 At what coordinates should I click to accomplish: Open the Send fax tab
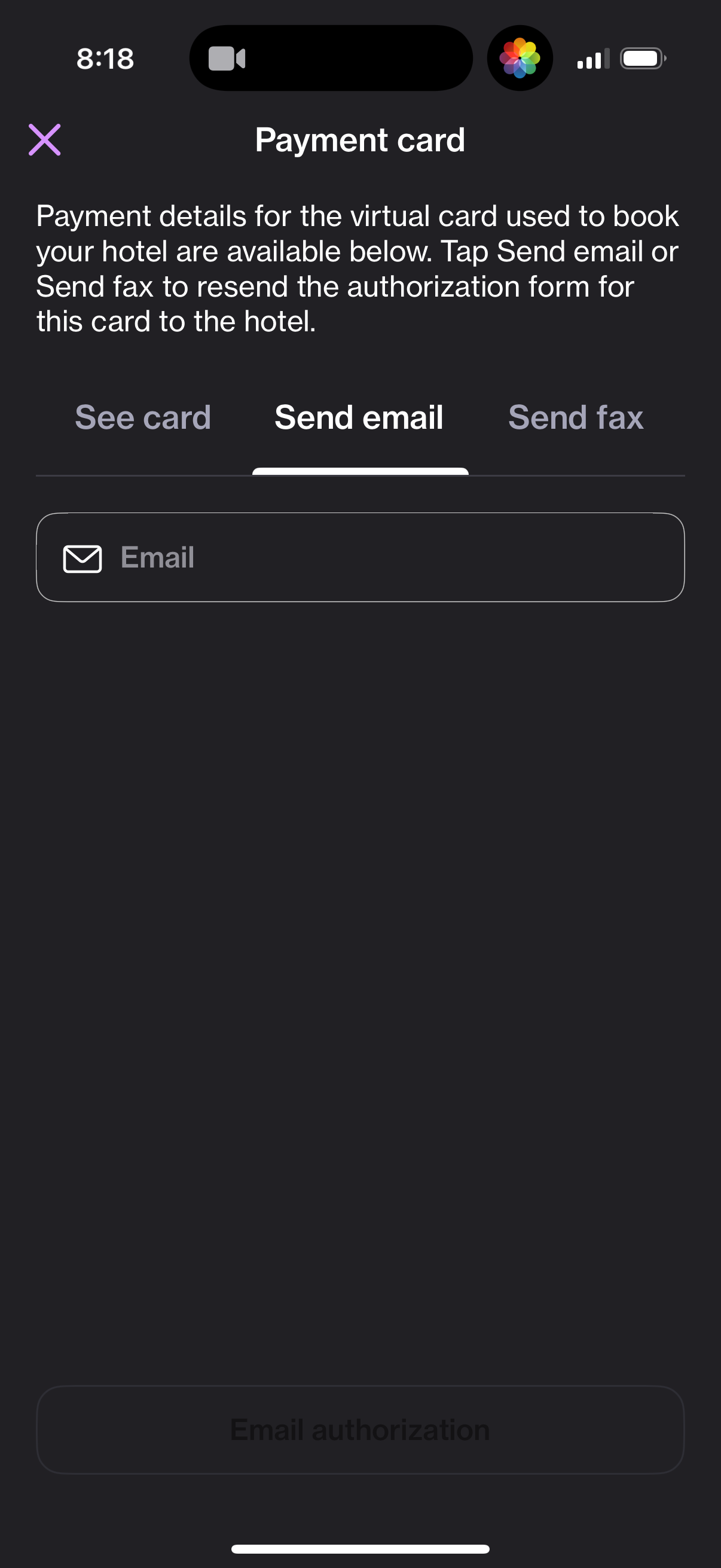(x=575, y=417)
